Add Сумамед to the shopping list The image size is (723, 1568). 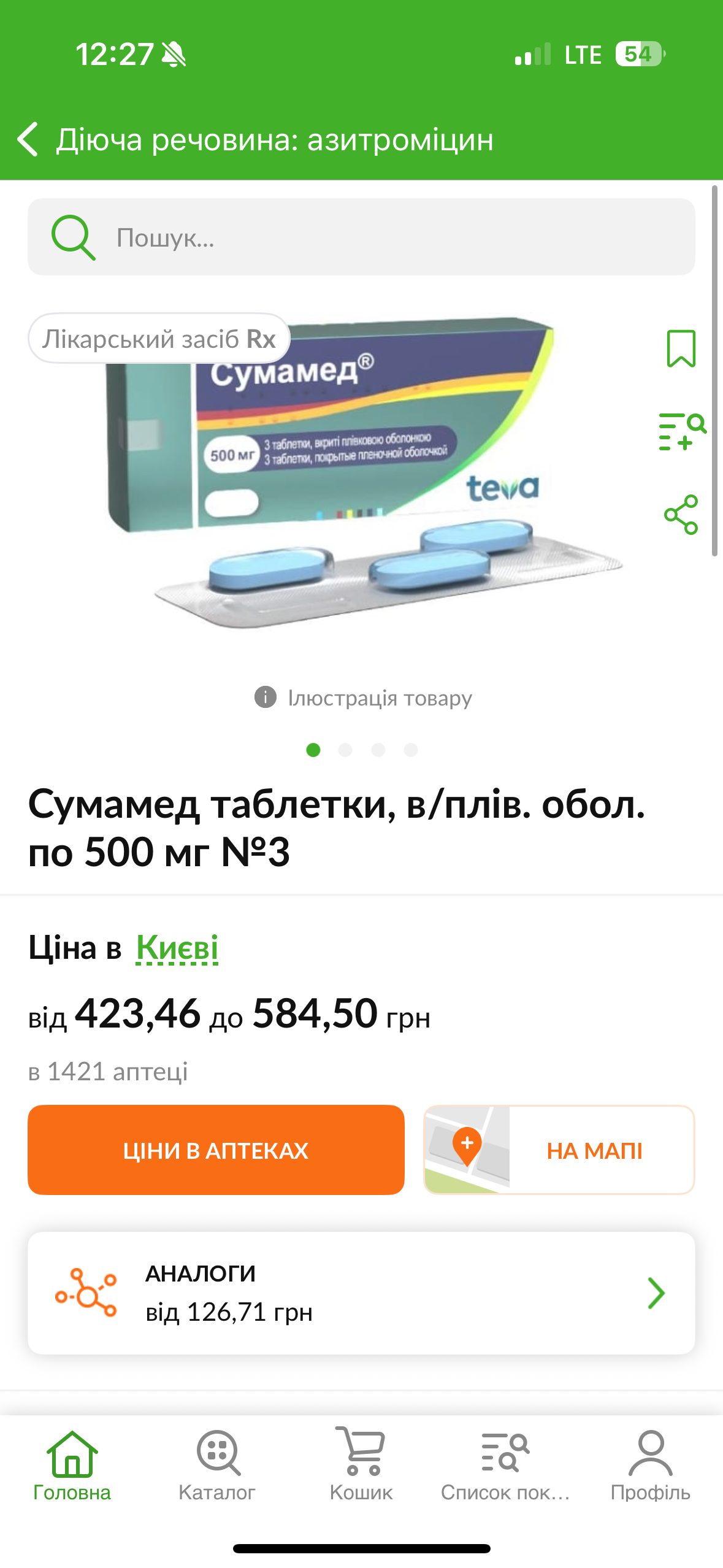tap(681, 432)
